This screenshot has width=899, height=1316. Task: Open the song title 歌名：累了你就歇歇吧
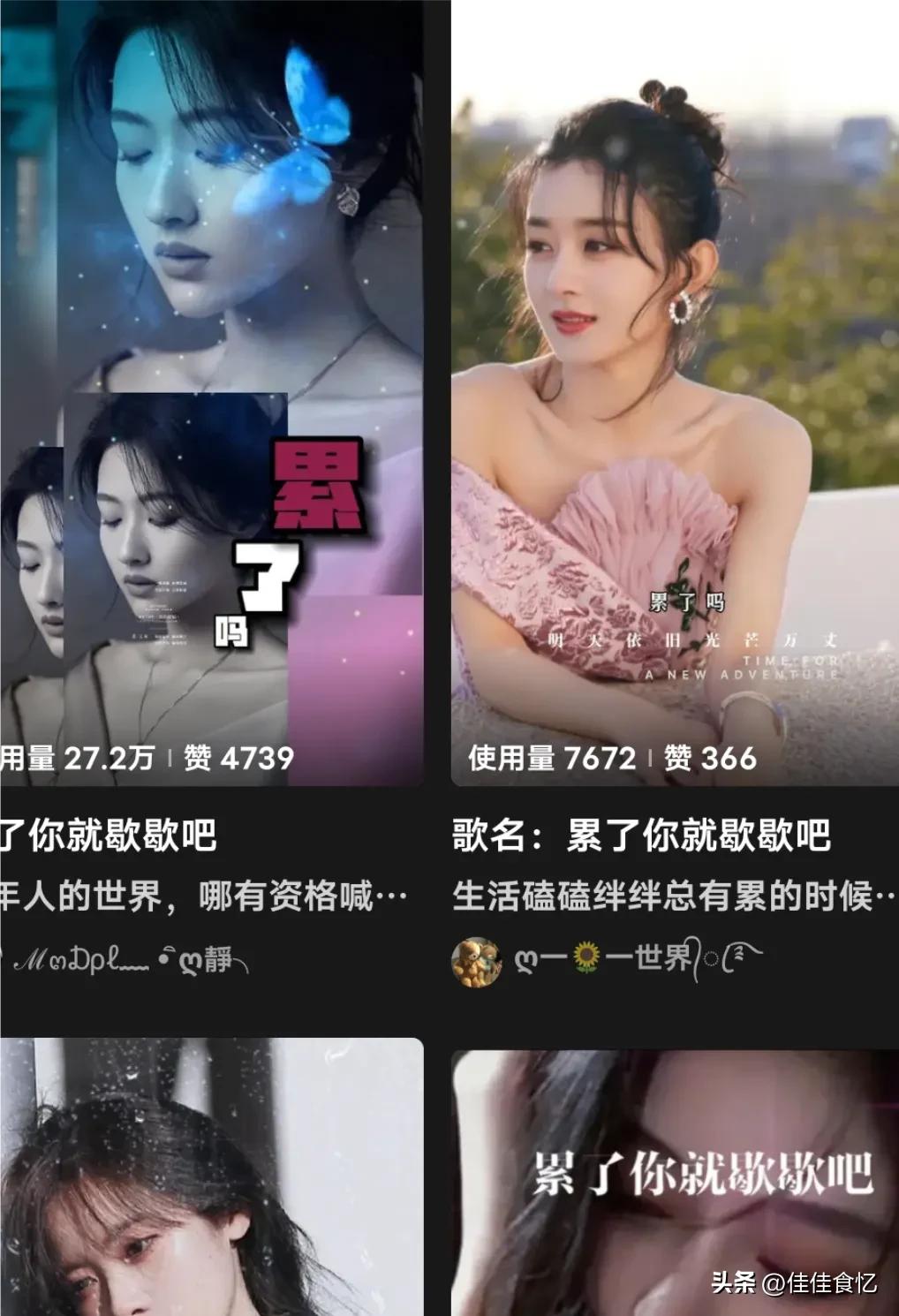point(644,839)
